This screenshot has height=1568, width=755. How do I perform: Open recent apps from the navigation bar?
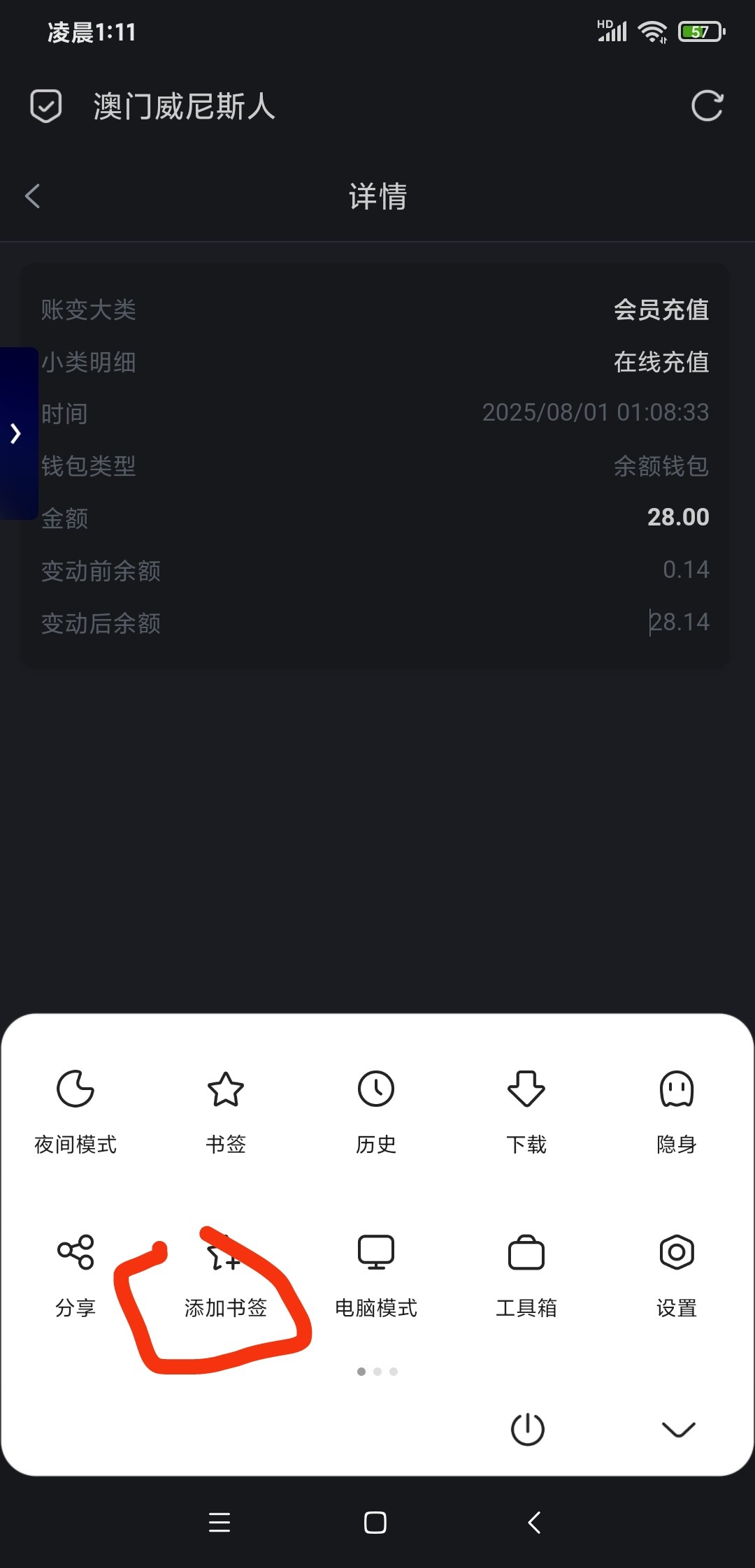(x=220, y=1523)
